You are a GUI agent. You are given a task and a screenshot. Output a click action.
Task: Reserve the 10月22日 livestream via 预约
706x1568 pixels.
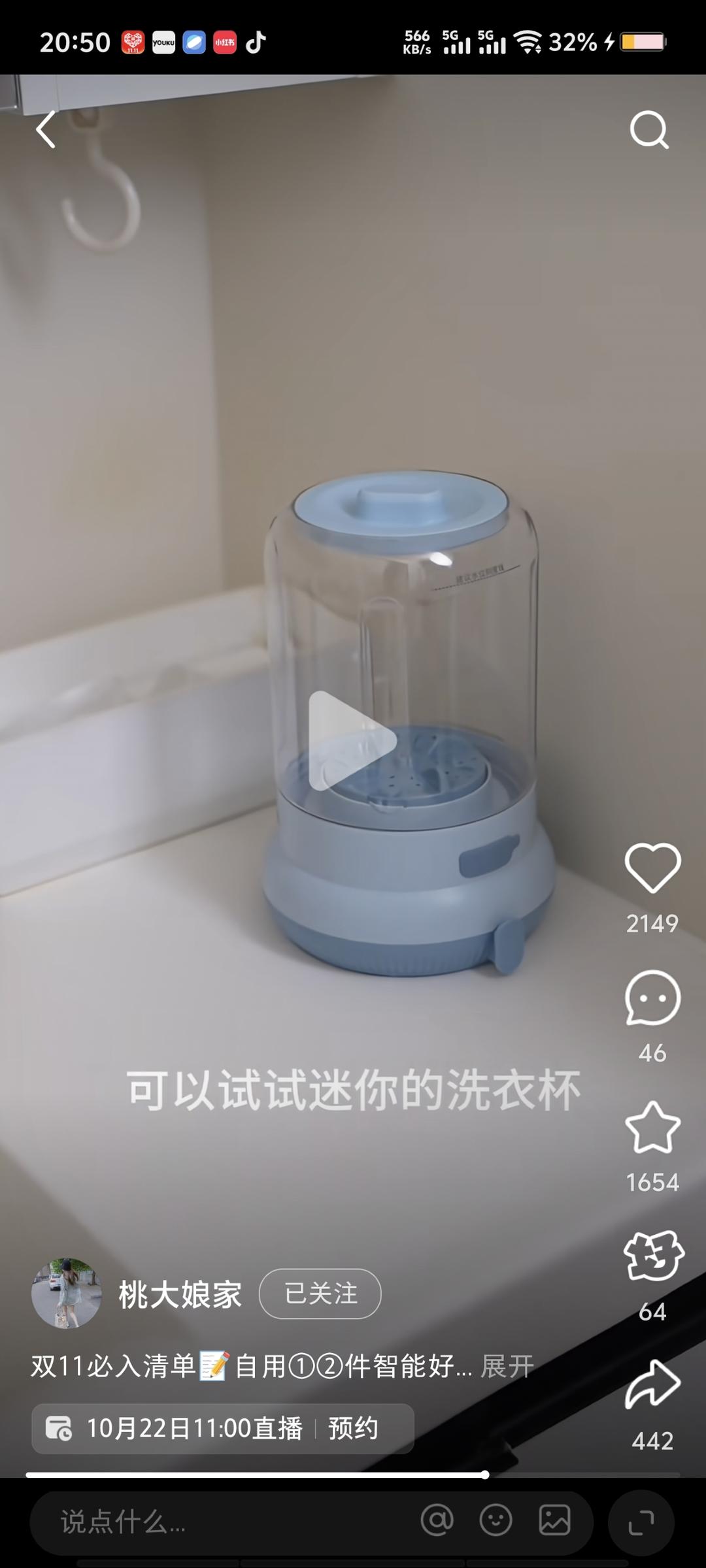pyautogui.click(x=353, y=1428)
